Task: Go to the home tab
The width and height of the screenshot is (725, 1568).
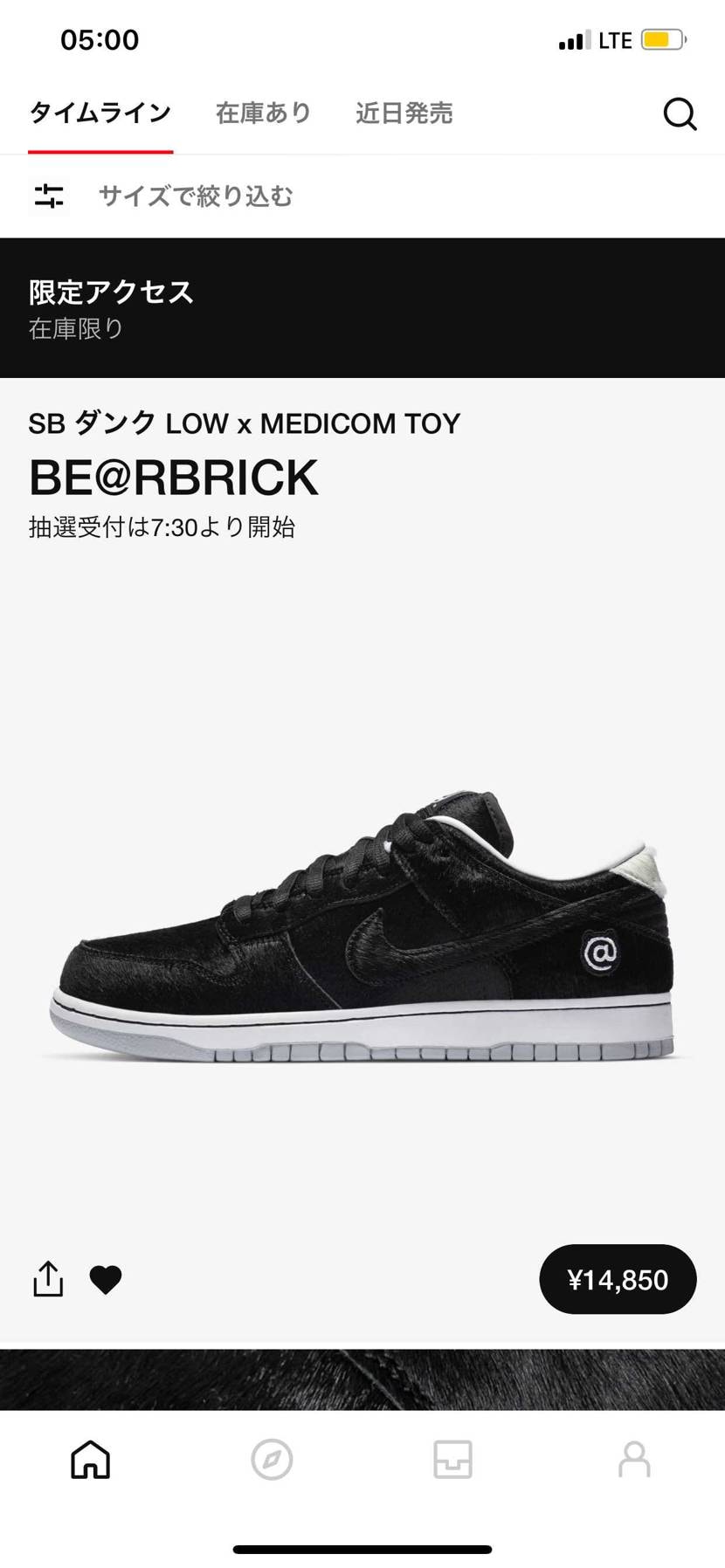Action: pos(91,1459)
